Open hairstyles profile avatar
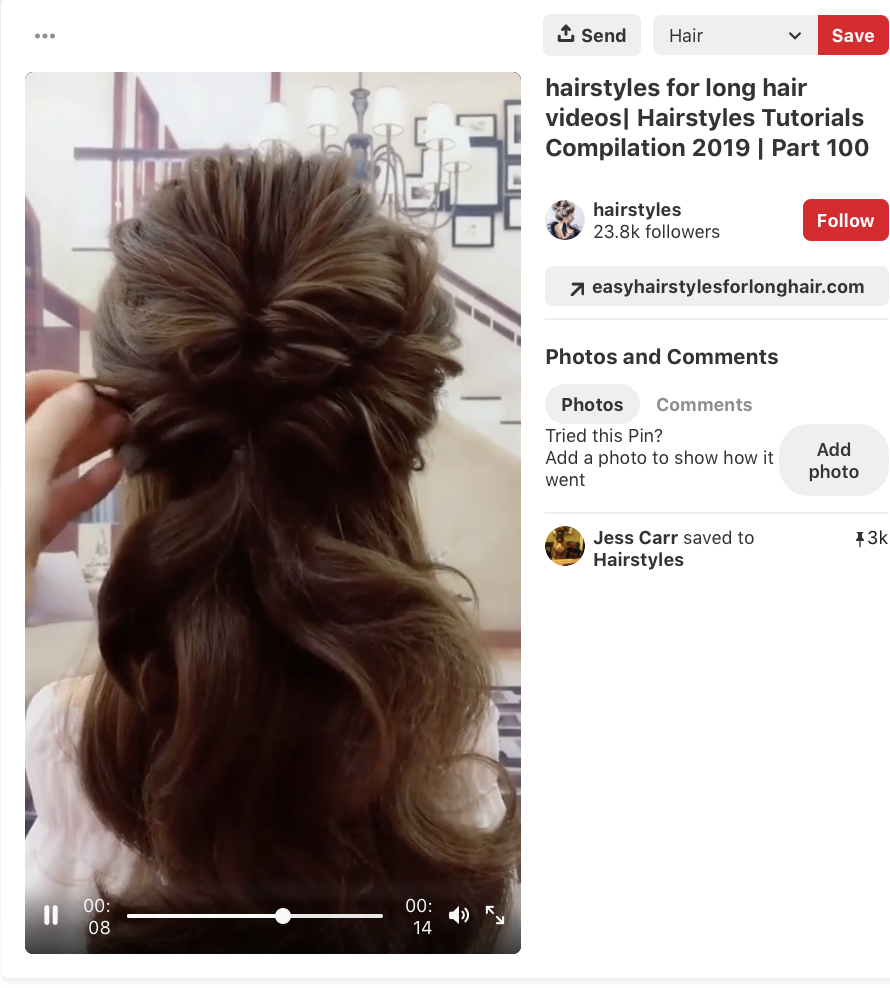Screen dimensions: 890x988 pyautogui.click(x=565, y=220)
